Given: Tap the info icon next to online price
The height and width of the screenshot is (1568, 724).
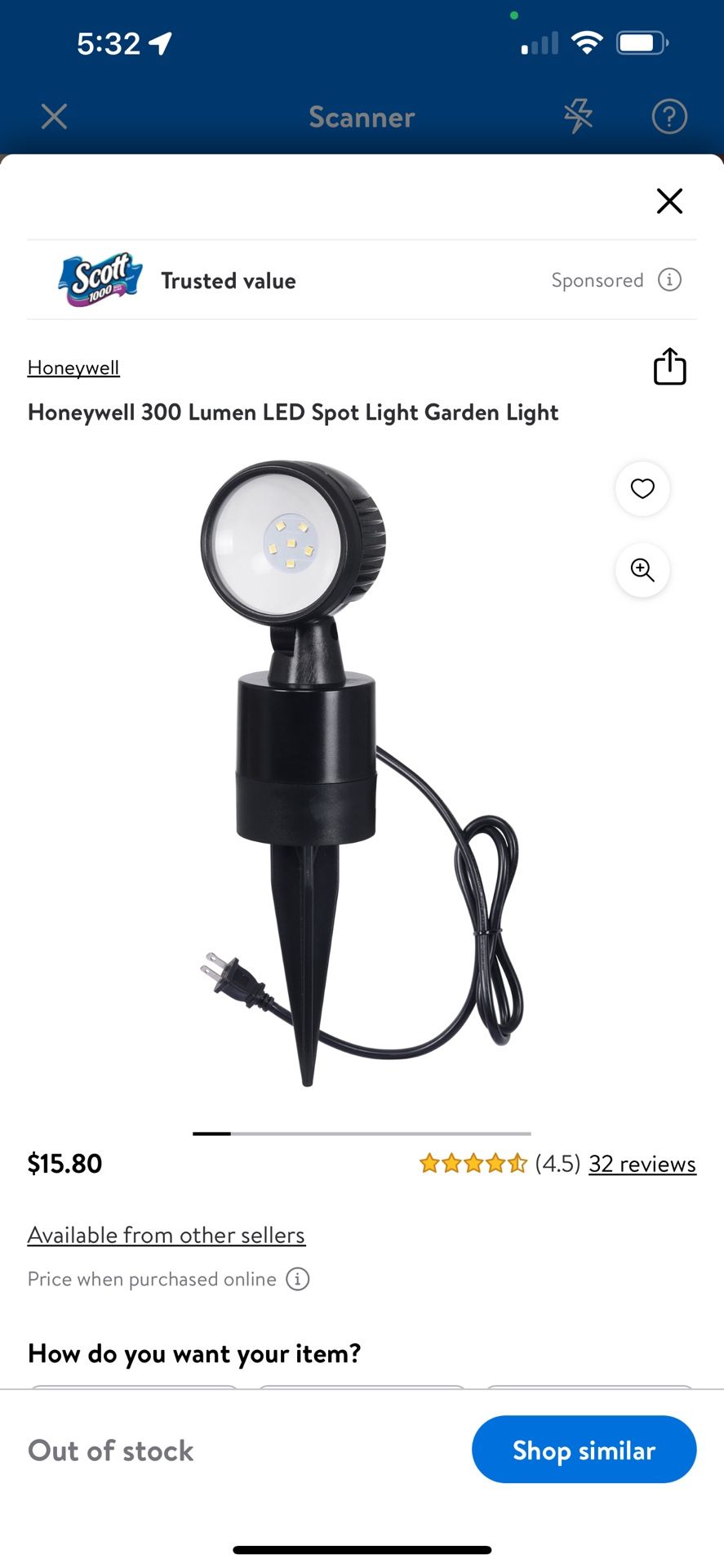Looking at the screenshot, I should [x=297, y=1279].
